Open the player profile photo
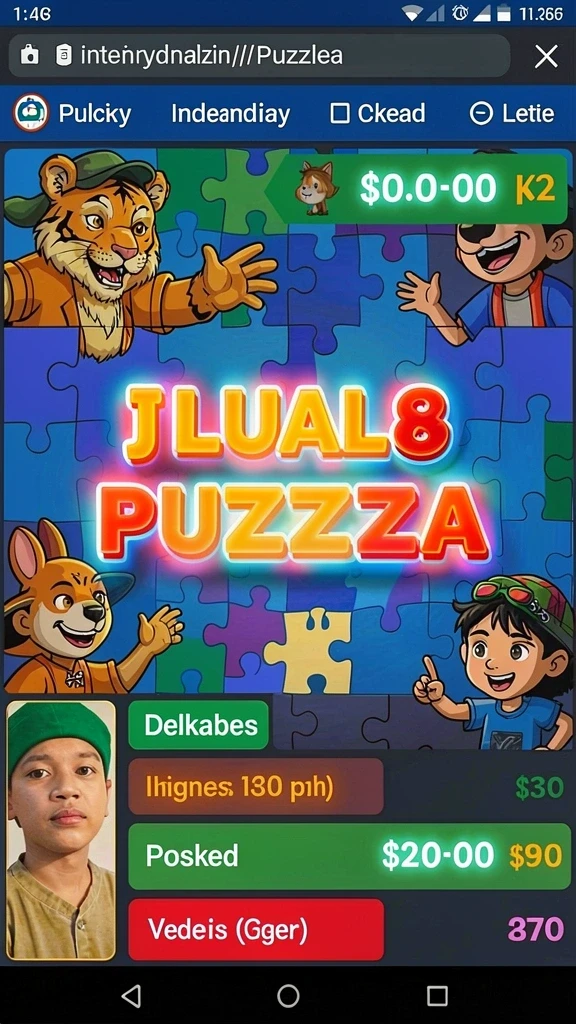 [61, 830]
